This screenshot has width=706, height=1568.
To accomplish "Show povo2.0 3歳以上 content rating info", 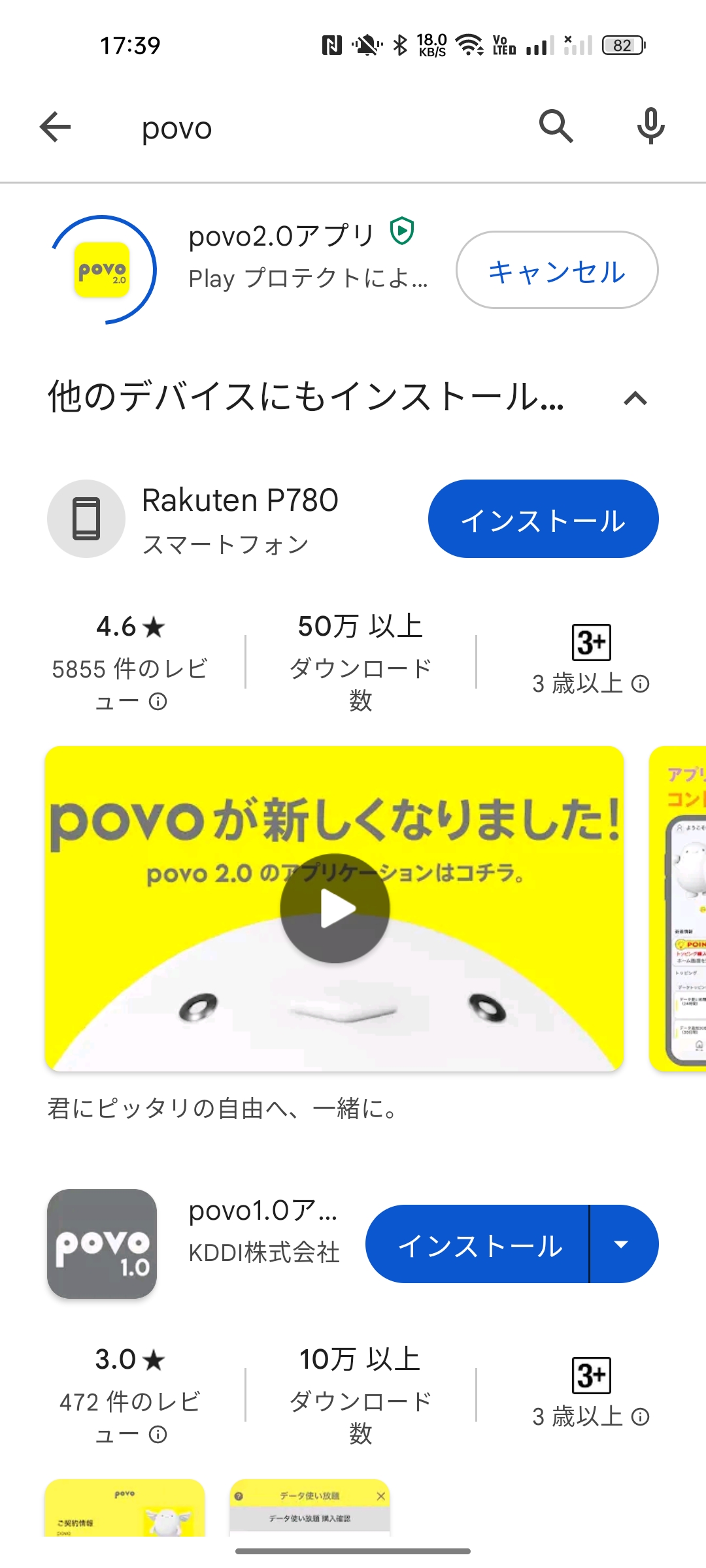I will coord(641,684).
